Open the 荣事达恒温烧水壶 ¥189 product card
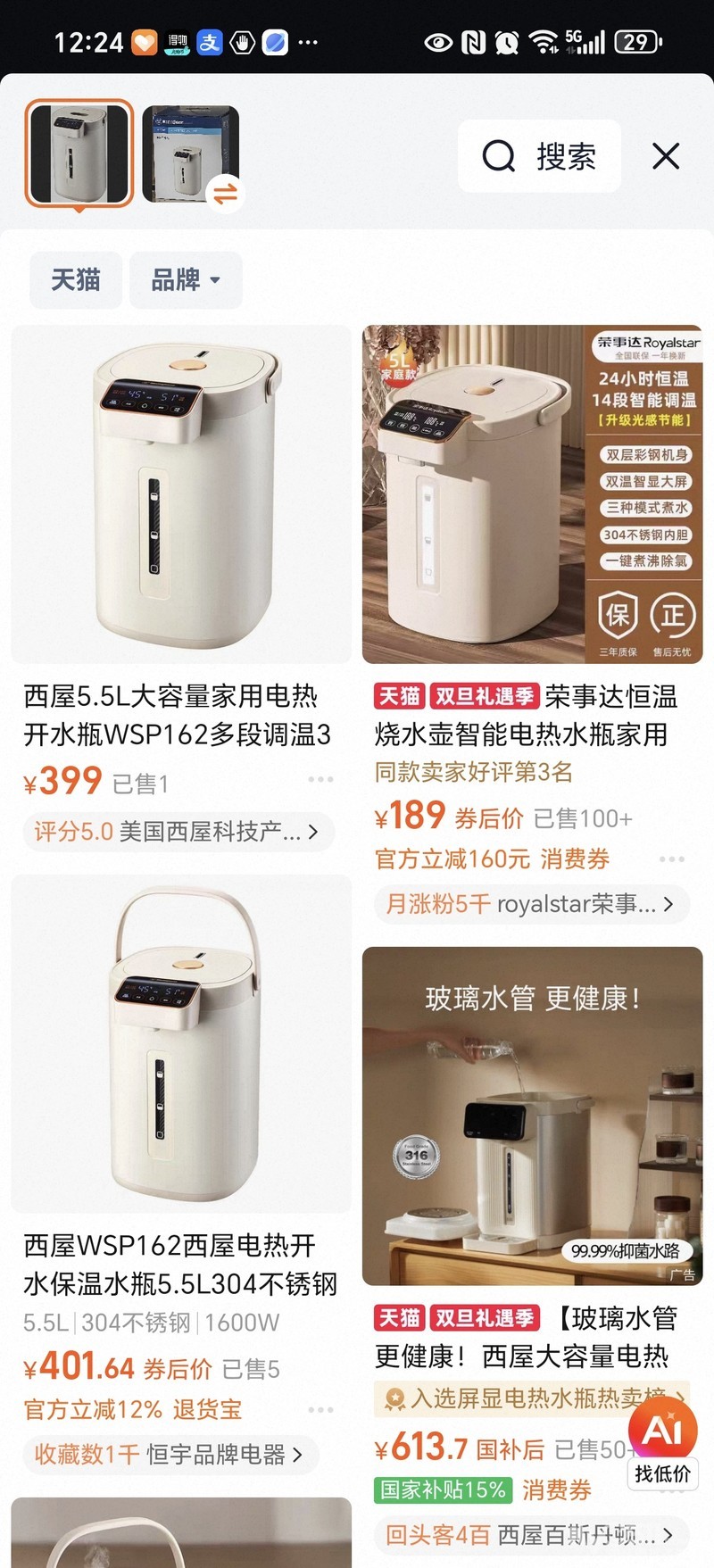714x1568 pixels. coord(532,494)
